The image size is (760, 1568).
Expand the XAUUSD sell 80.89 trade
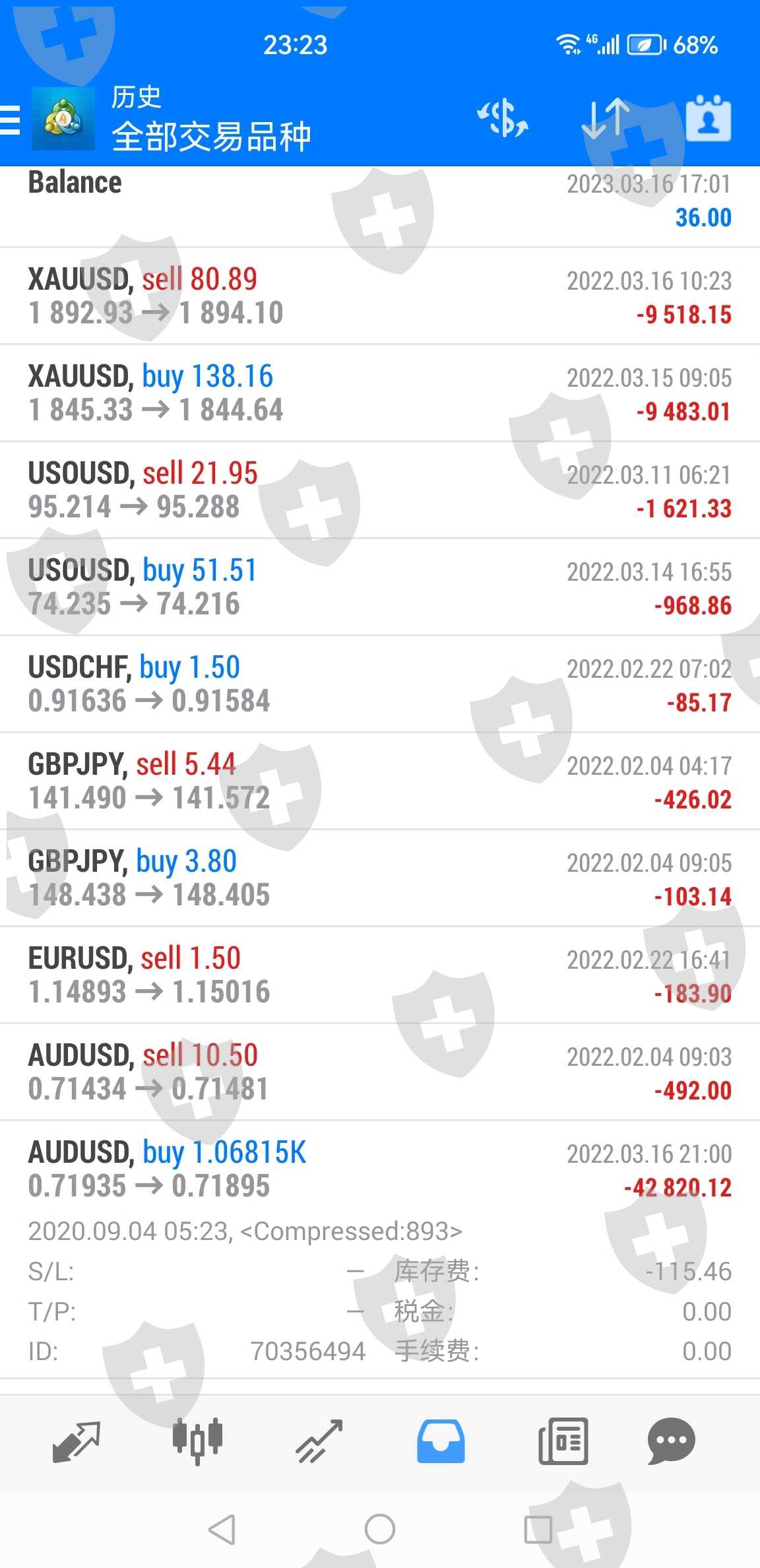pos(380,296)
